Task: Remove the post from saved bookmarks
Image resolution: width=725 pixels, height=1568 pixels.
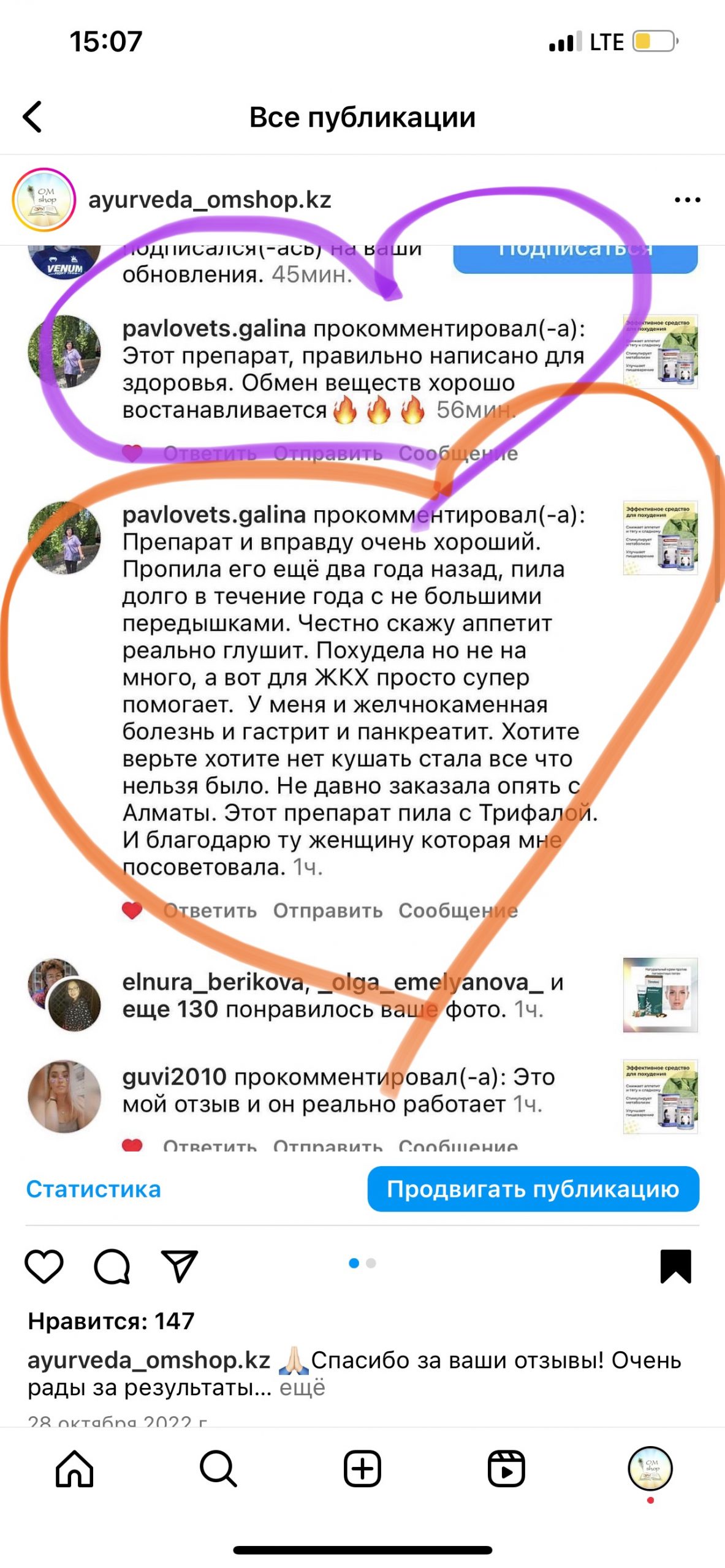Action: (x=675, y=1265)
